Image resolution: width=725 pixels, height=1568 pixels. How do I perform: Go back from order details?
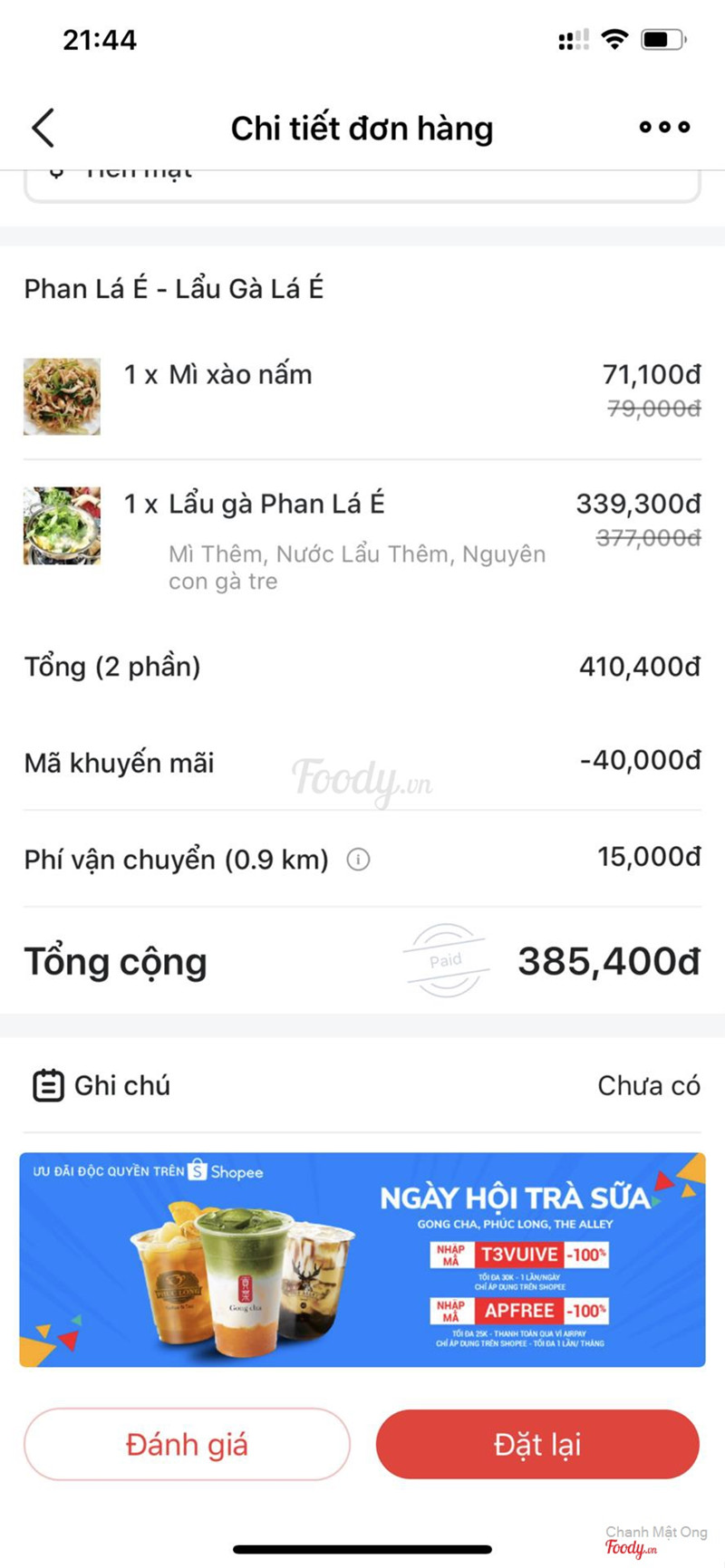click(x=43, y=128)
